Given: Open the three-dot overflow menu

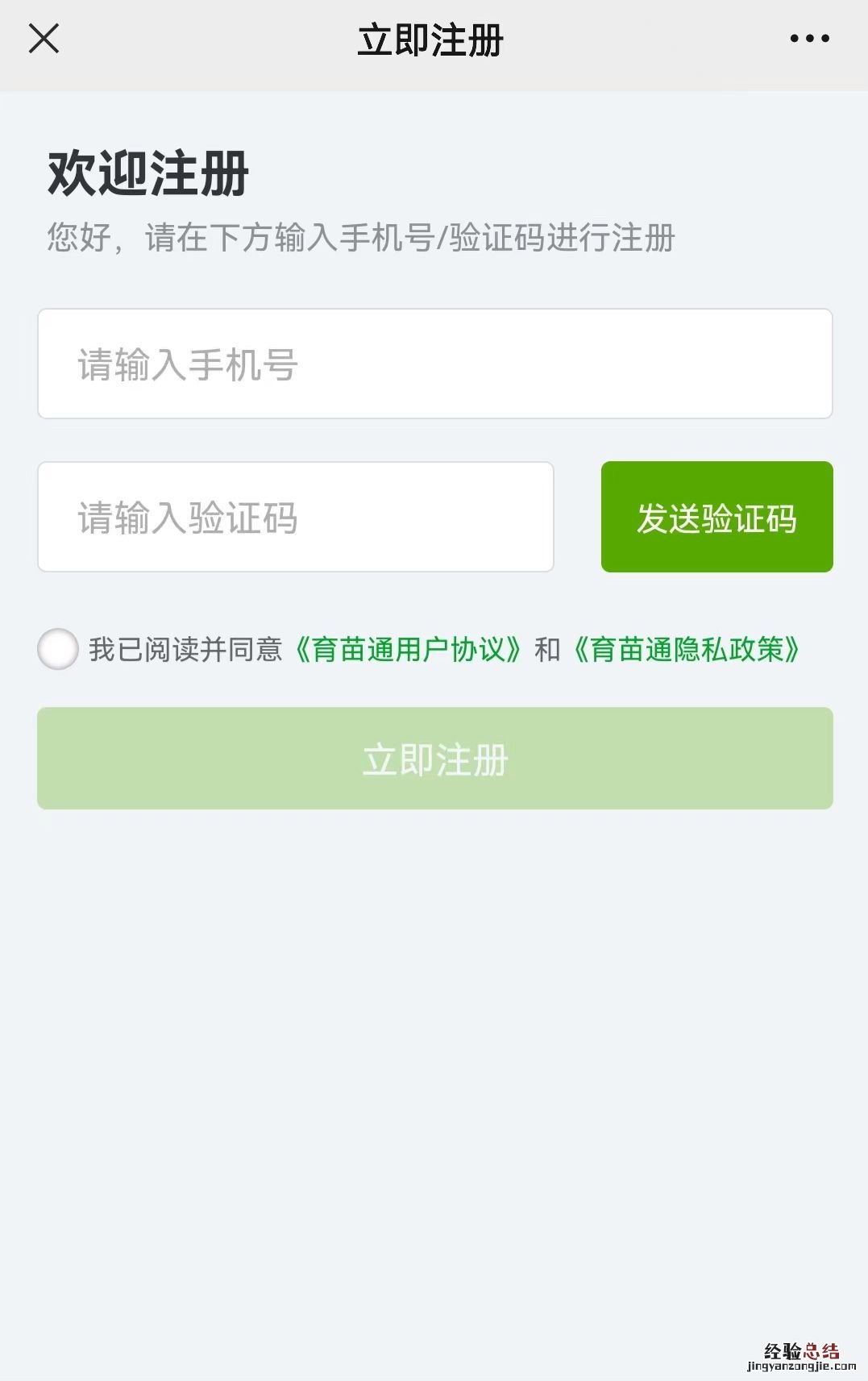Looking at the screenshot, I should 809,39.
